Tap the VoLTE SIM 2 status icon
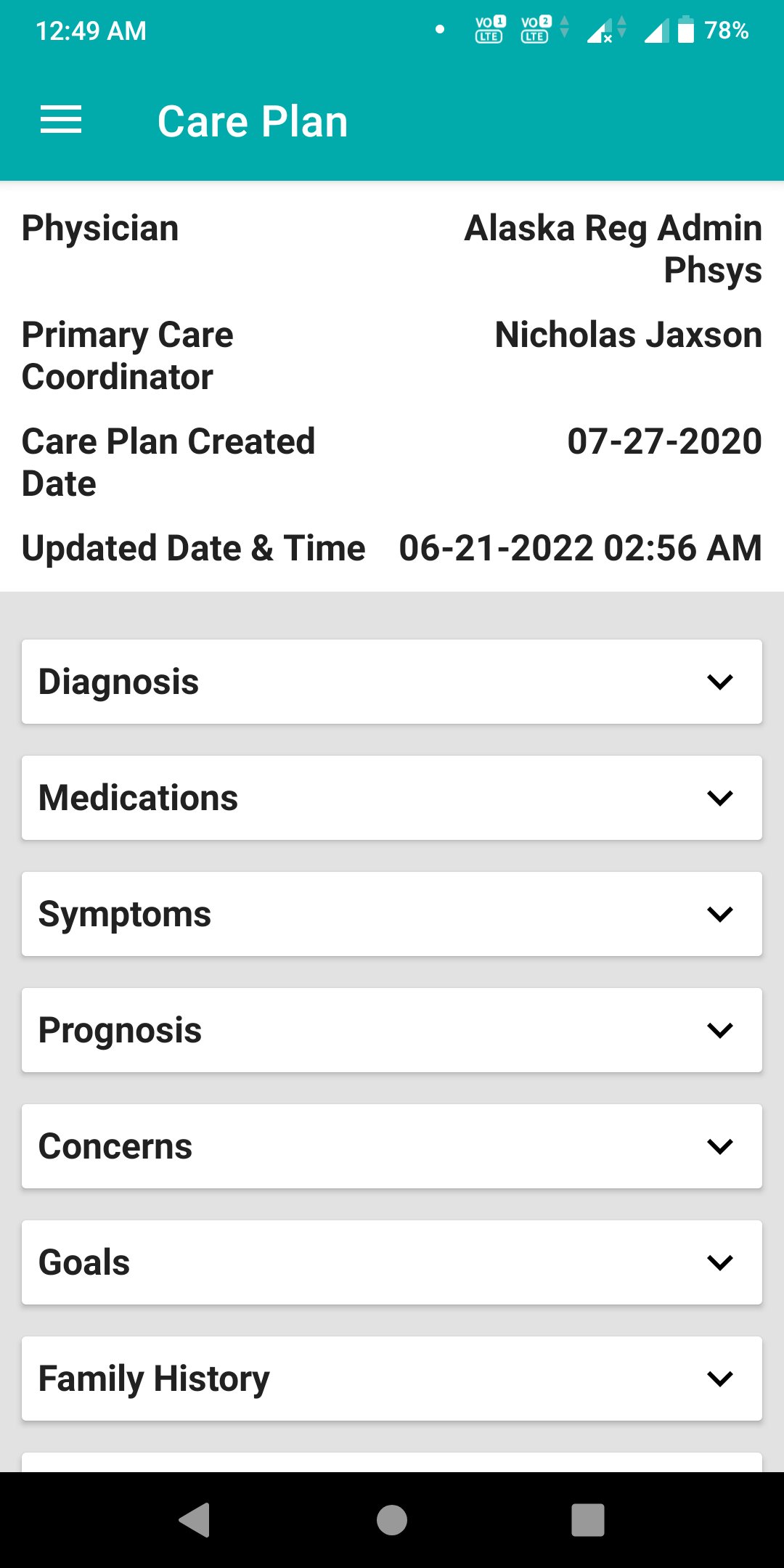Viewport: 784px width, 1568px height. pos(534,30)
